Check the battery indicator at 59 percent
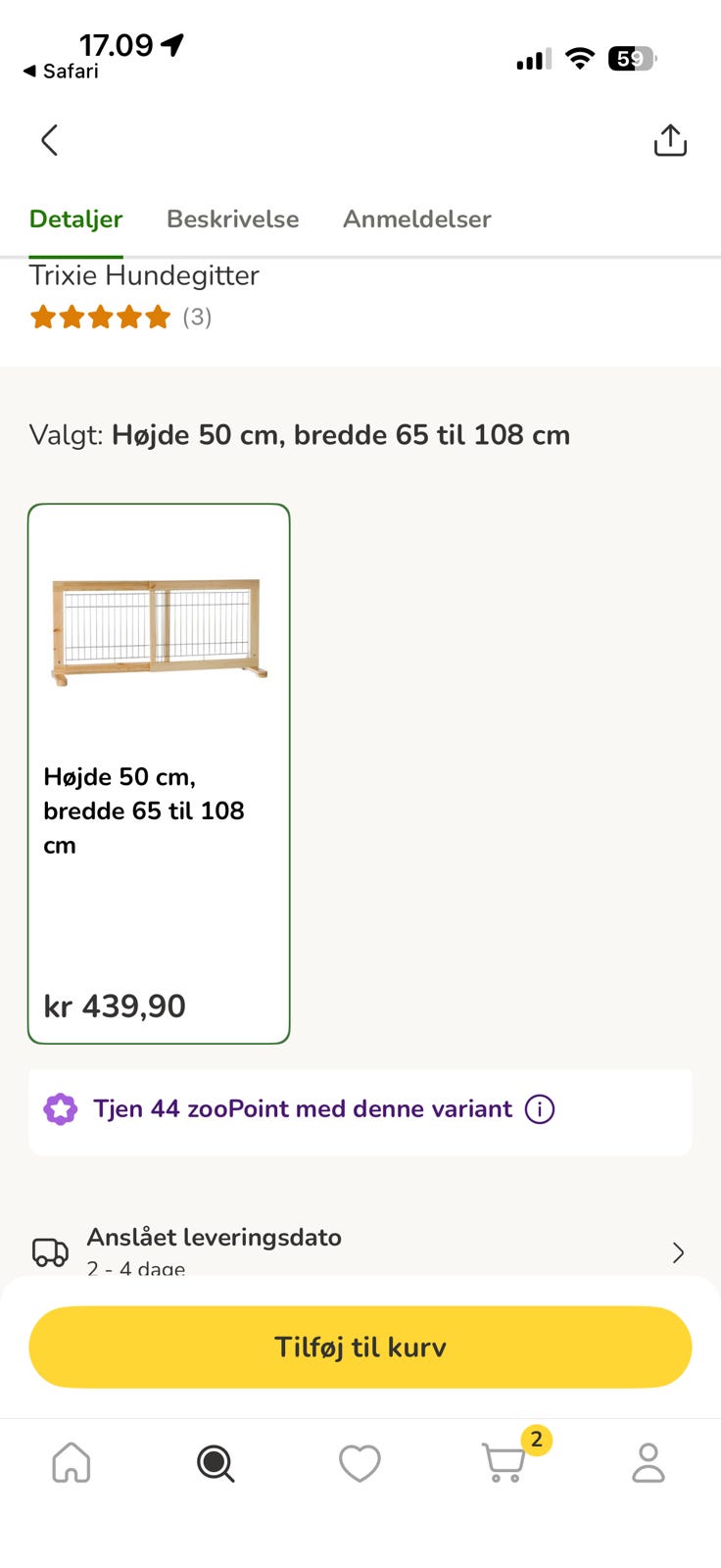 631,59
